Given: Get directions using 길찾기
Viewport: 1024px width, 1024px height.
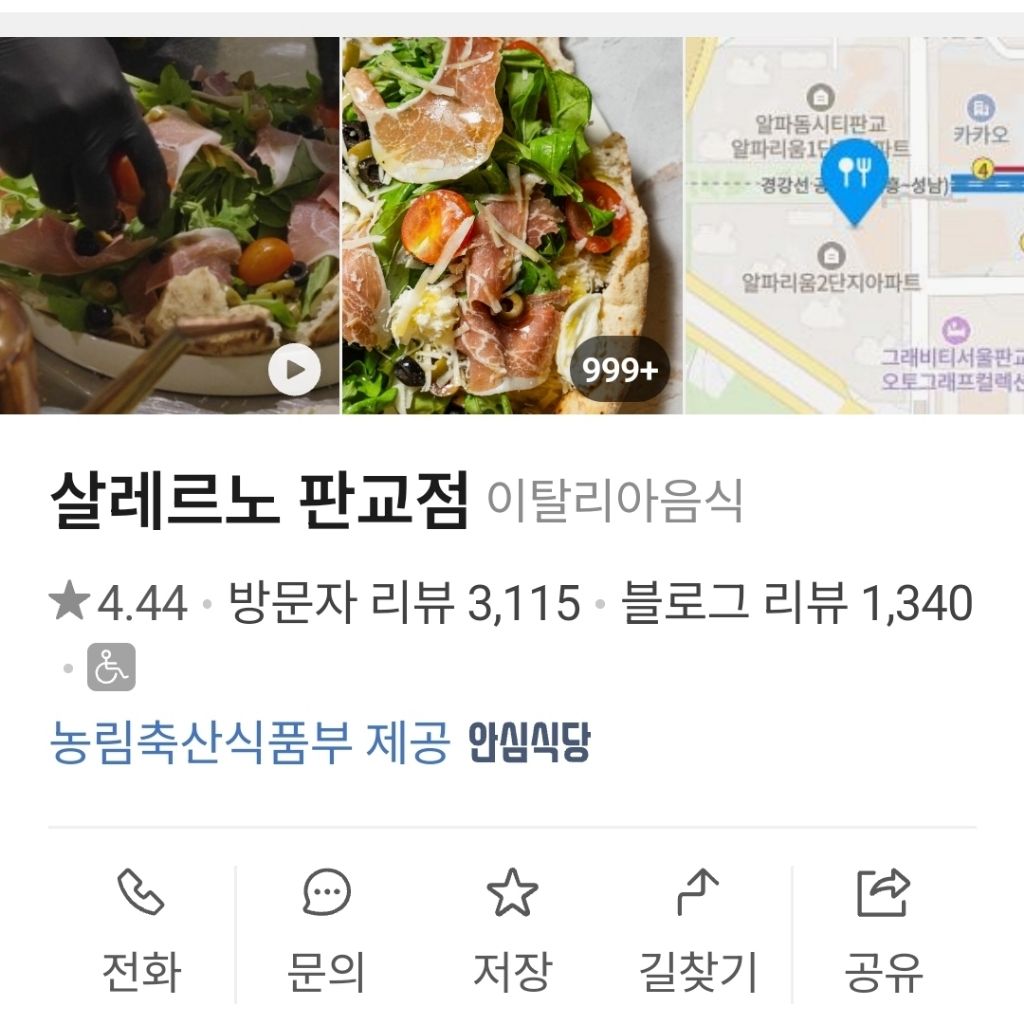Looking at the screenshot, I should click(698, 932).
